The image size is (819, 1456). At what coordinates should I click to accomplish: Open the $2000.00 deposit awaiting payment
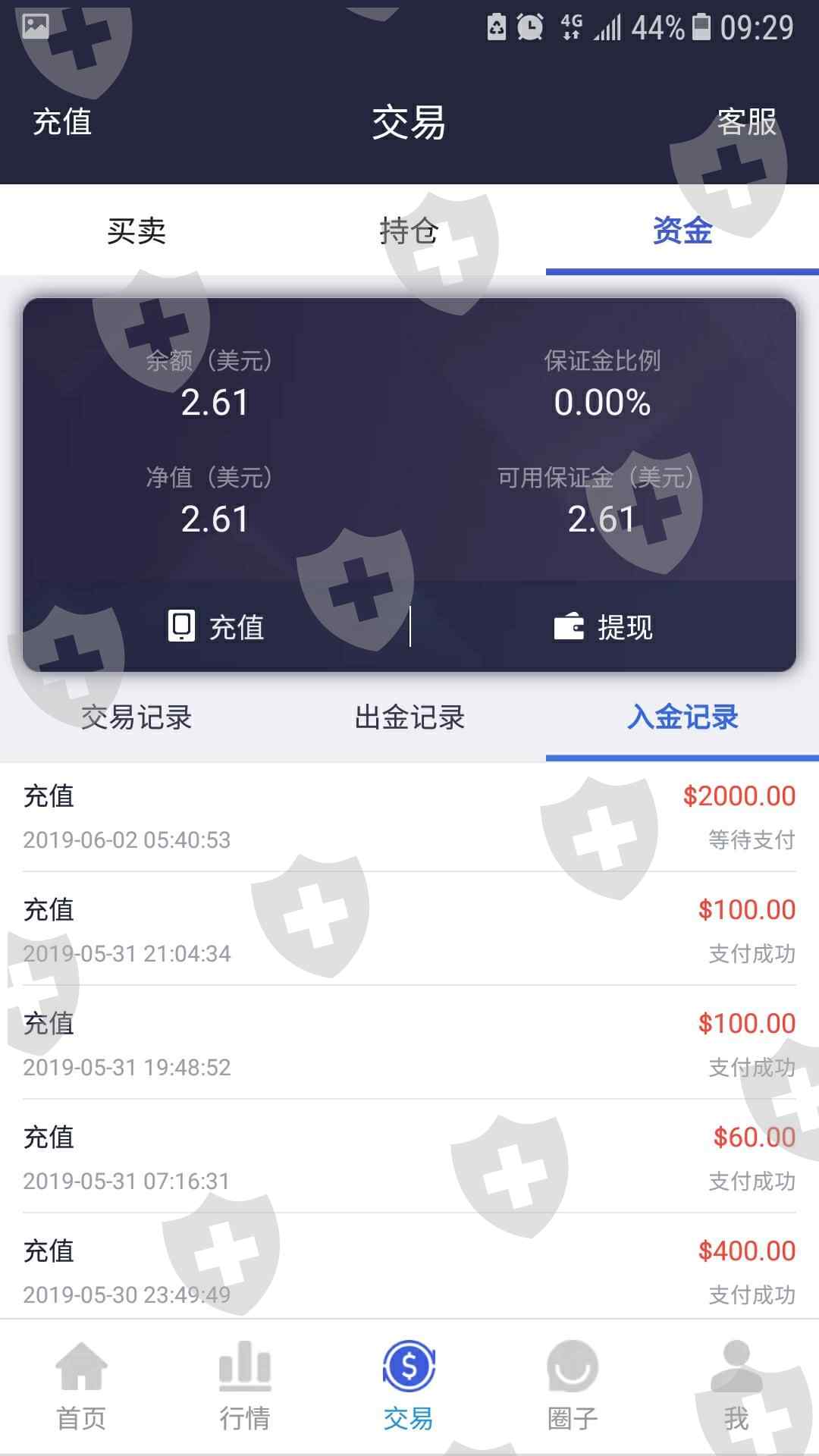pos(409,817)
